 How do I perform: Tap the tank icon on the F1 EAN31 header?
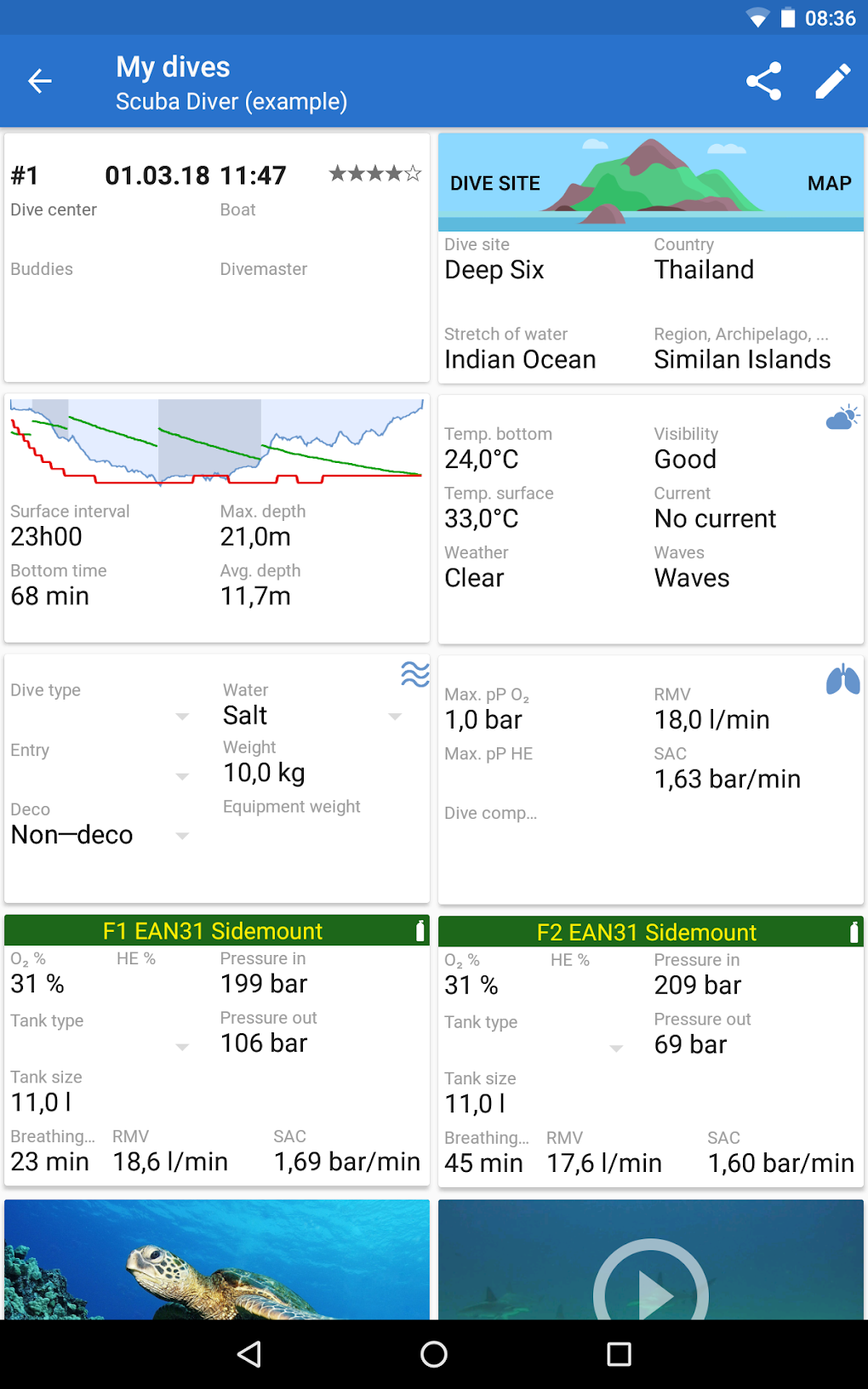click(x=421, y=931)
